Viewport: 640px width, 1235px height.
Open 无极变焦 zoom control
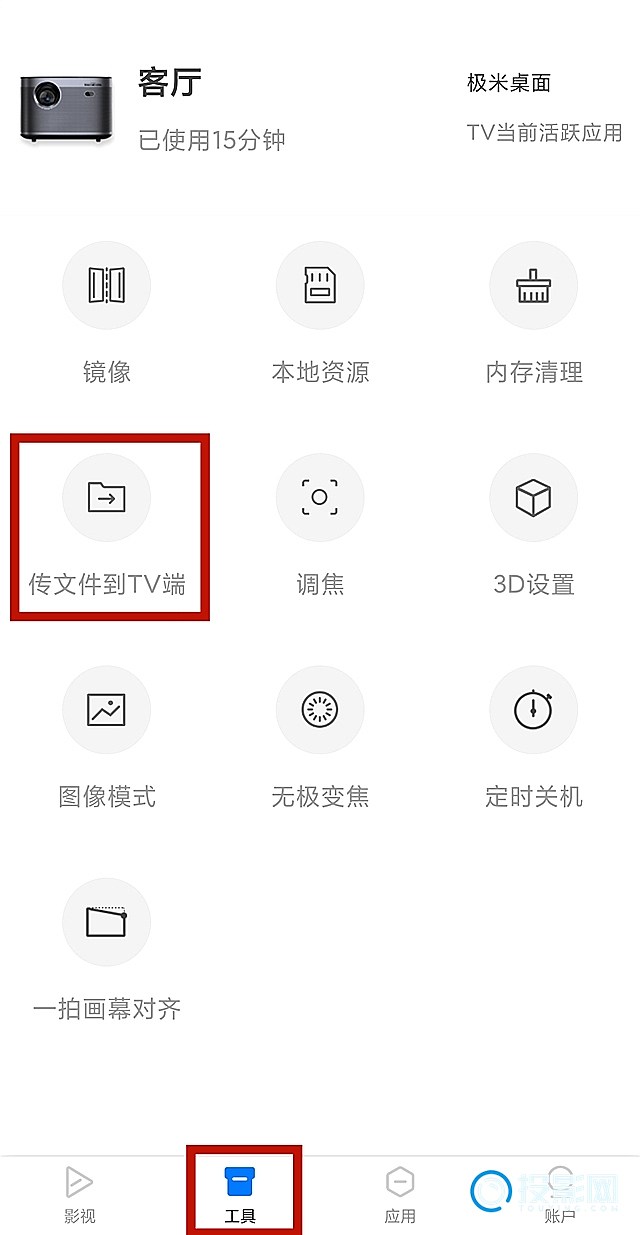click(x=320, y=710)
